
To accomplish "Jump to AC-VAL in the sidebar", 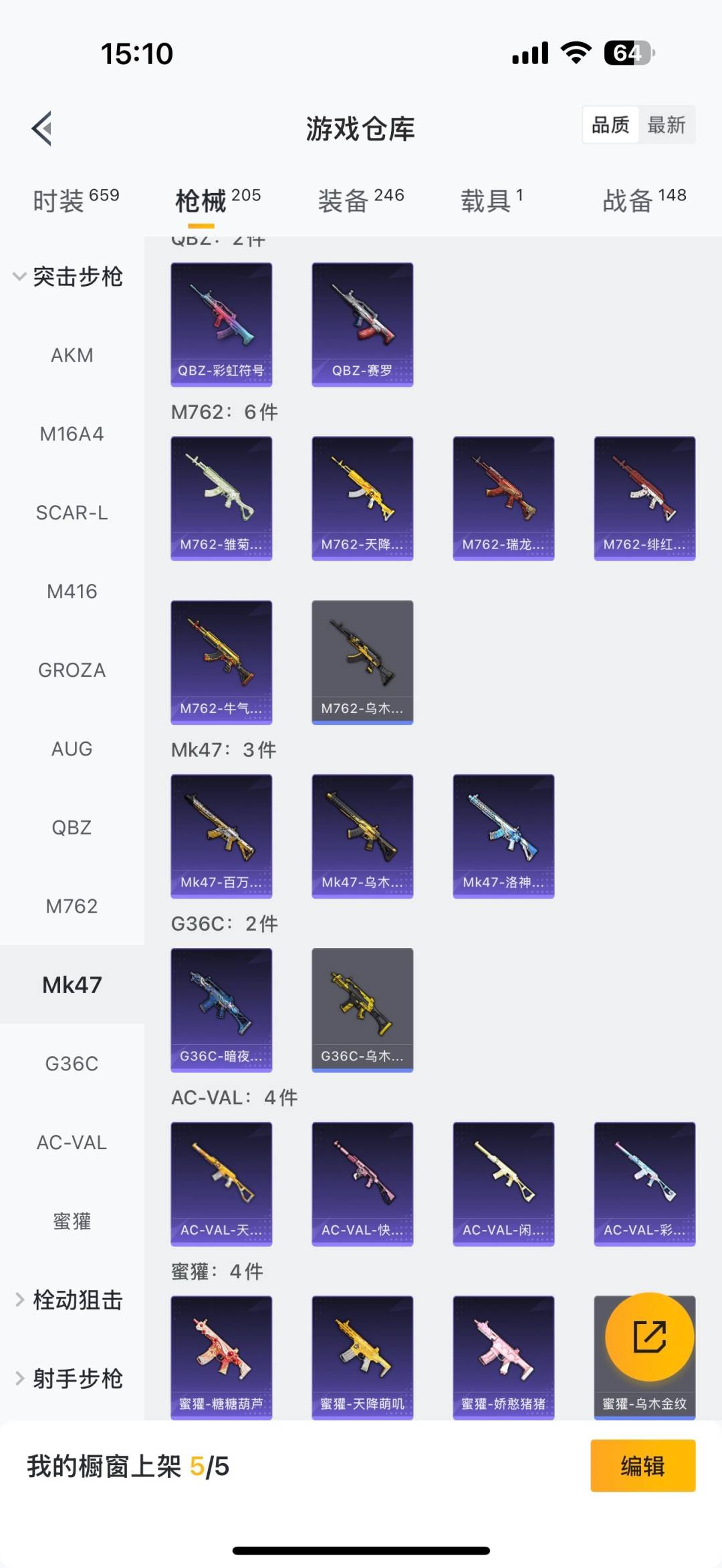I will 72,1142.
